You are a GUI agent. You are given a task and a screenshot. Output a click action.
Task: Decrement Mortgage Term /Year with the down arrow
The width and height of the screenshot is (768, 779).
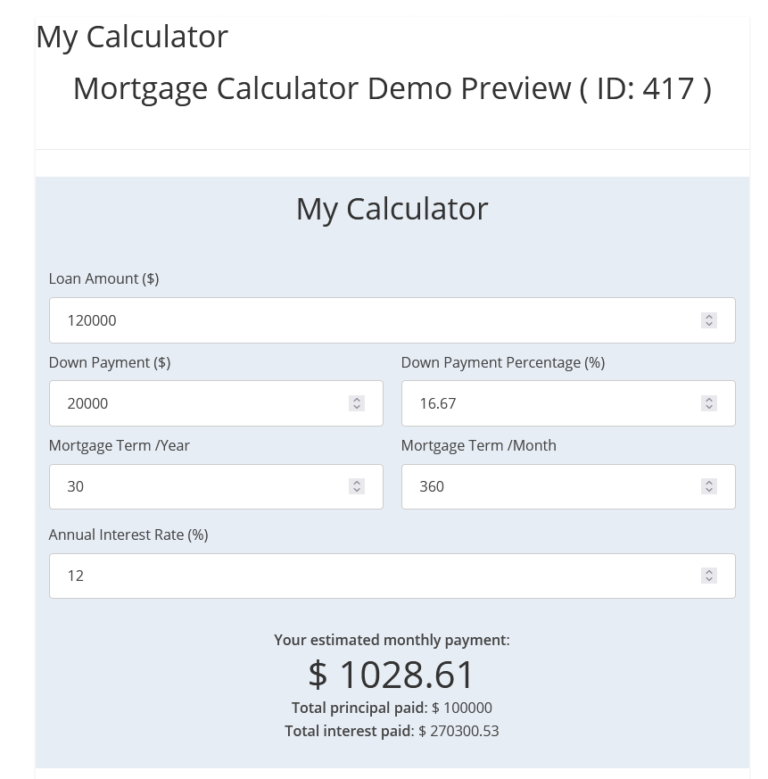pyautogui.click(x=356, y=491)
